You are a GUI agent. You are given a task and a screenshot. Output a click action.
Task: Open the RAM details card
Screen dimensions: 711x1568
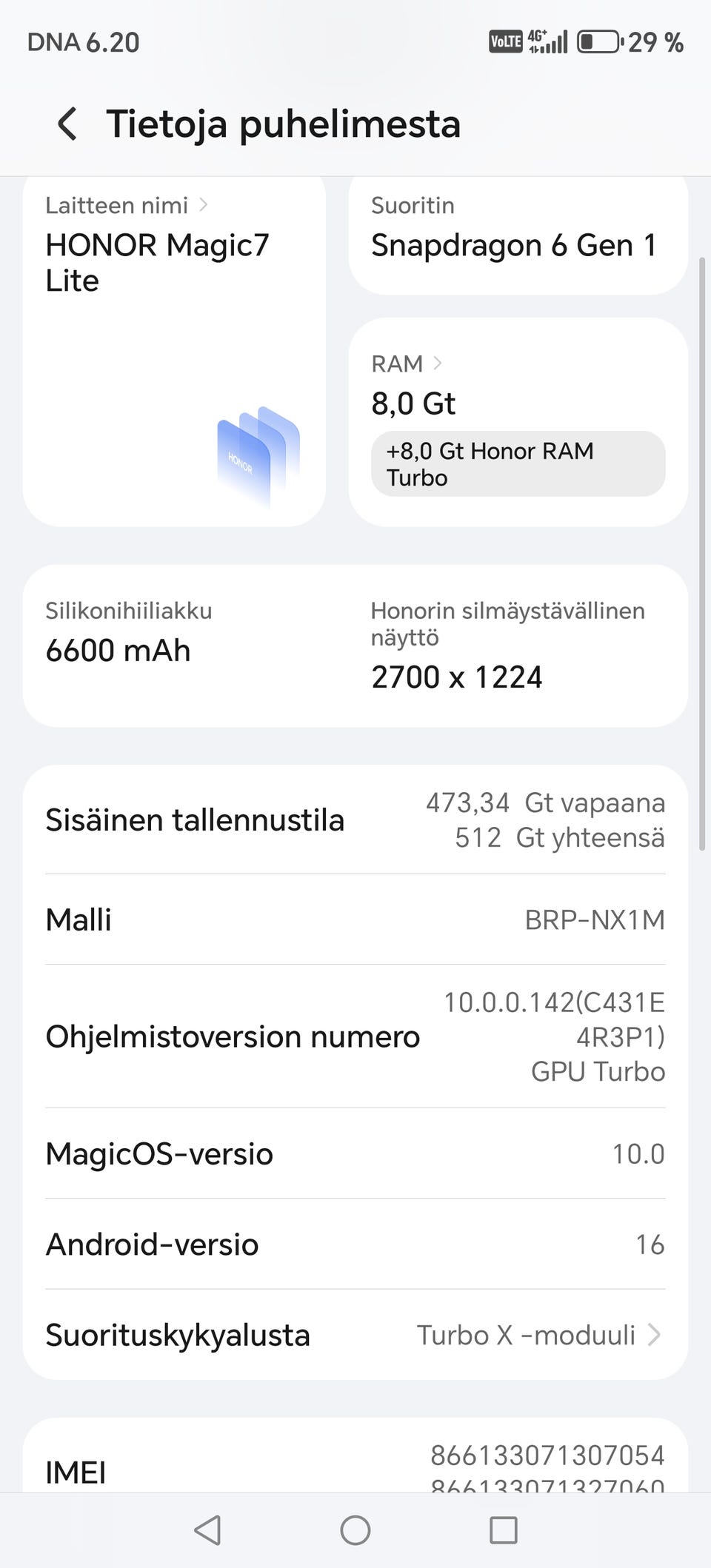(x=517, y=421)
